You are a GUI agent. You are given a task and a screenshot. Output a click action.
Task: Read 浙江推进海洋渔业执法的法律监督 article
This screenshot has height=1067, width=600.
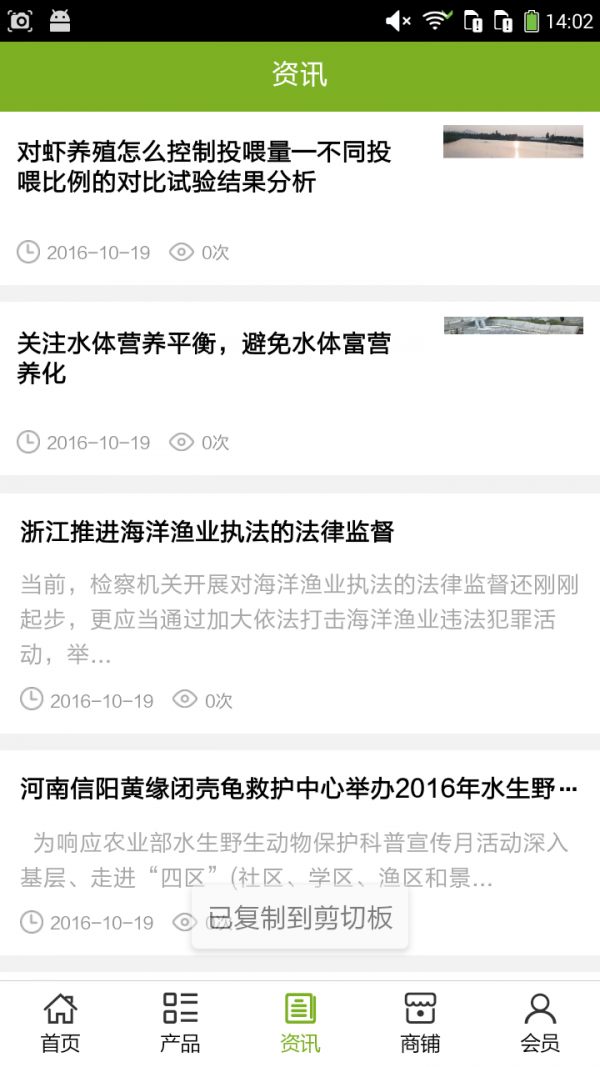pyautogui.click(x=208, y=533)
